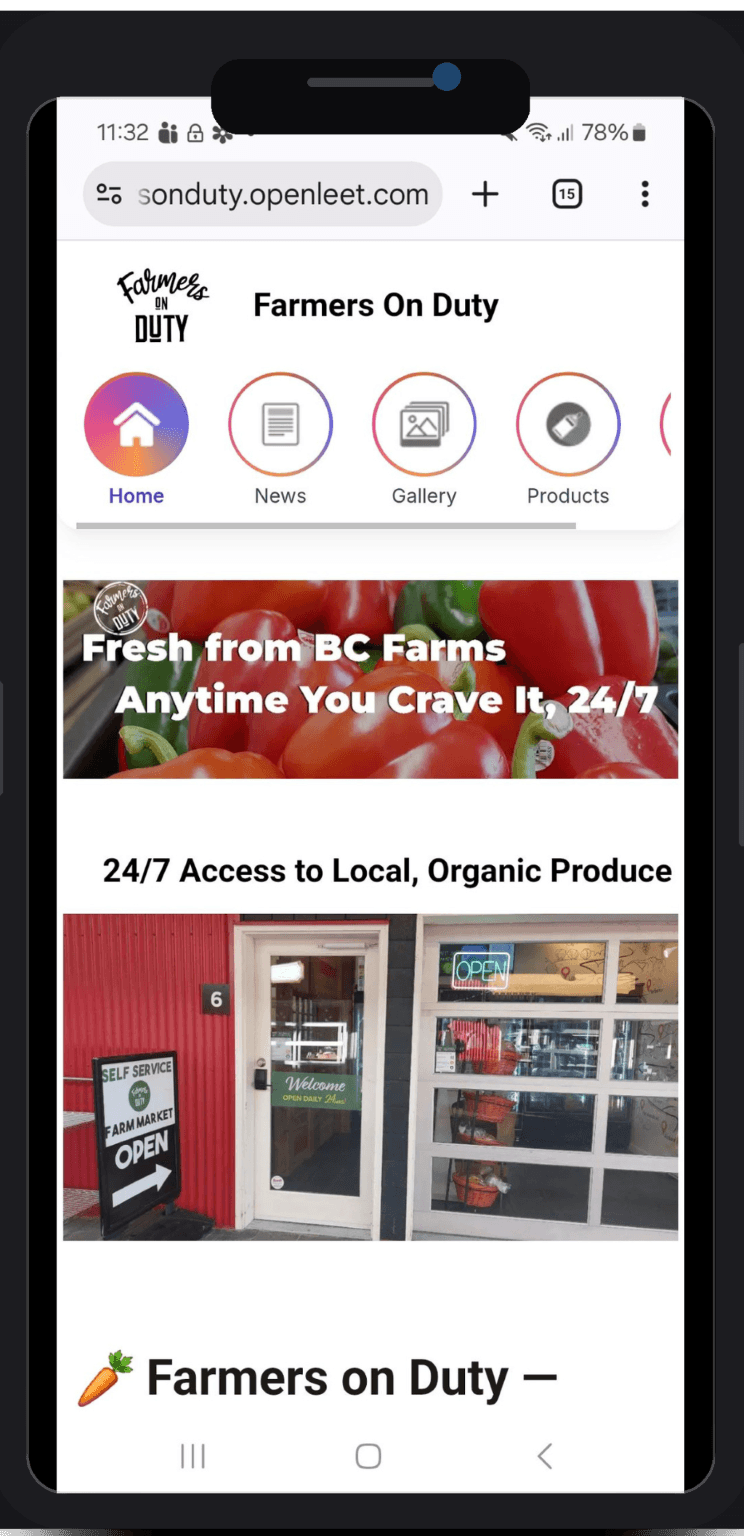Viewport: 744px width, 1536px height.
Task: Open the browser's three-dot overflow menu
Action: tap(645, 194)
